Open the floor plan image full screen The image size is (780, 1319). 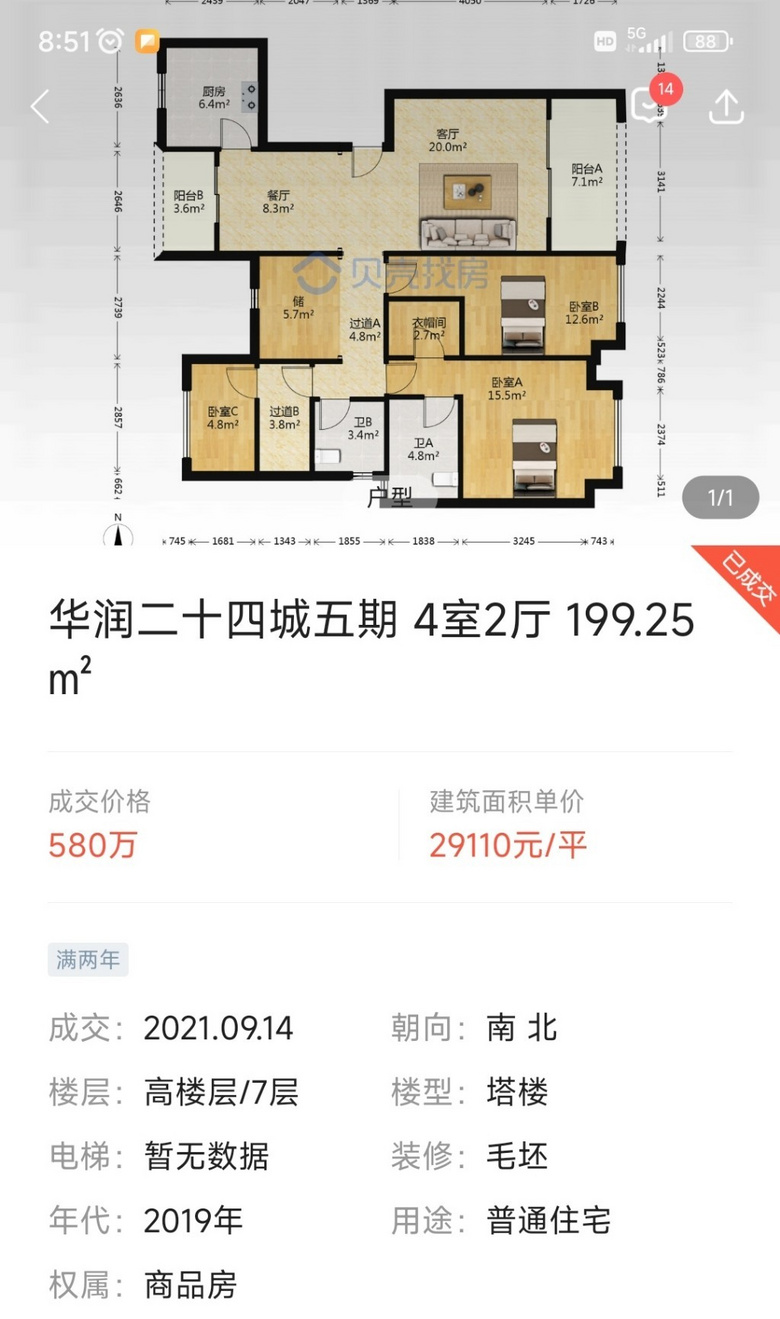click(x=390, y=300)
